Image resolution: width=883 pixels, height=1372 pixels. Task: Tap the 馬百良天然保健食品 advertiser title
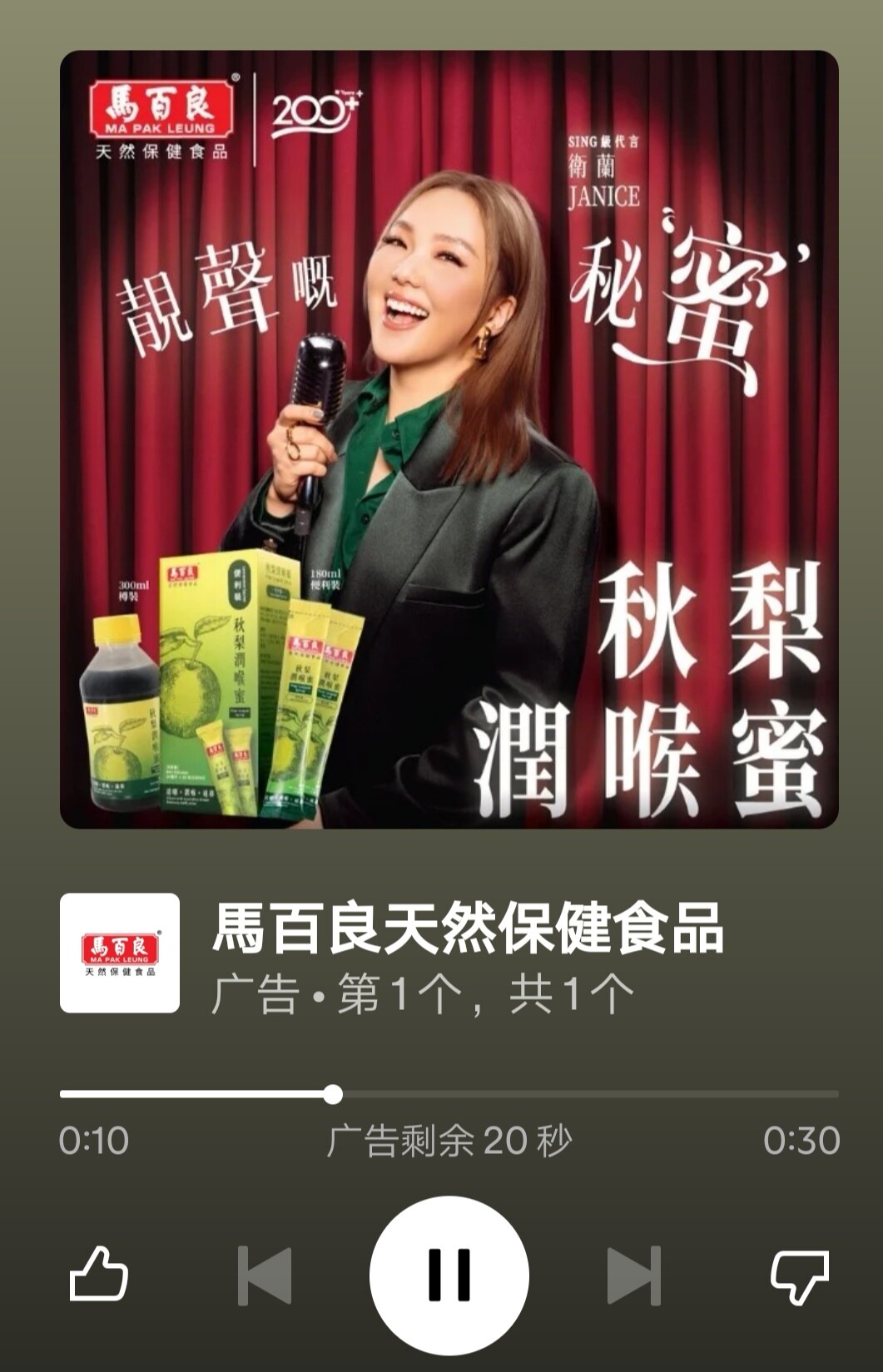[x=468, y=928]
